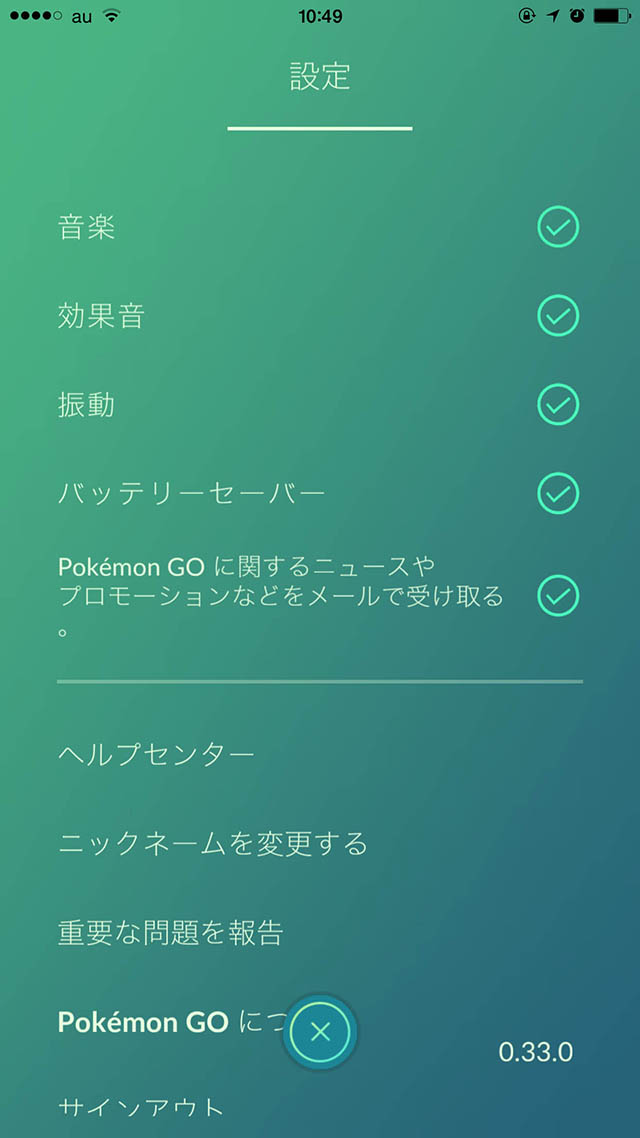Screen dimensions: 640x1138
Task: Uncheck the Pokémon GO news email option
Action: pos(558,596)
